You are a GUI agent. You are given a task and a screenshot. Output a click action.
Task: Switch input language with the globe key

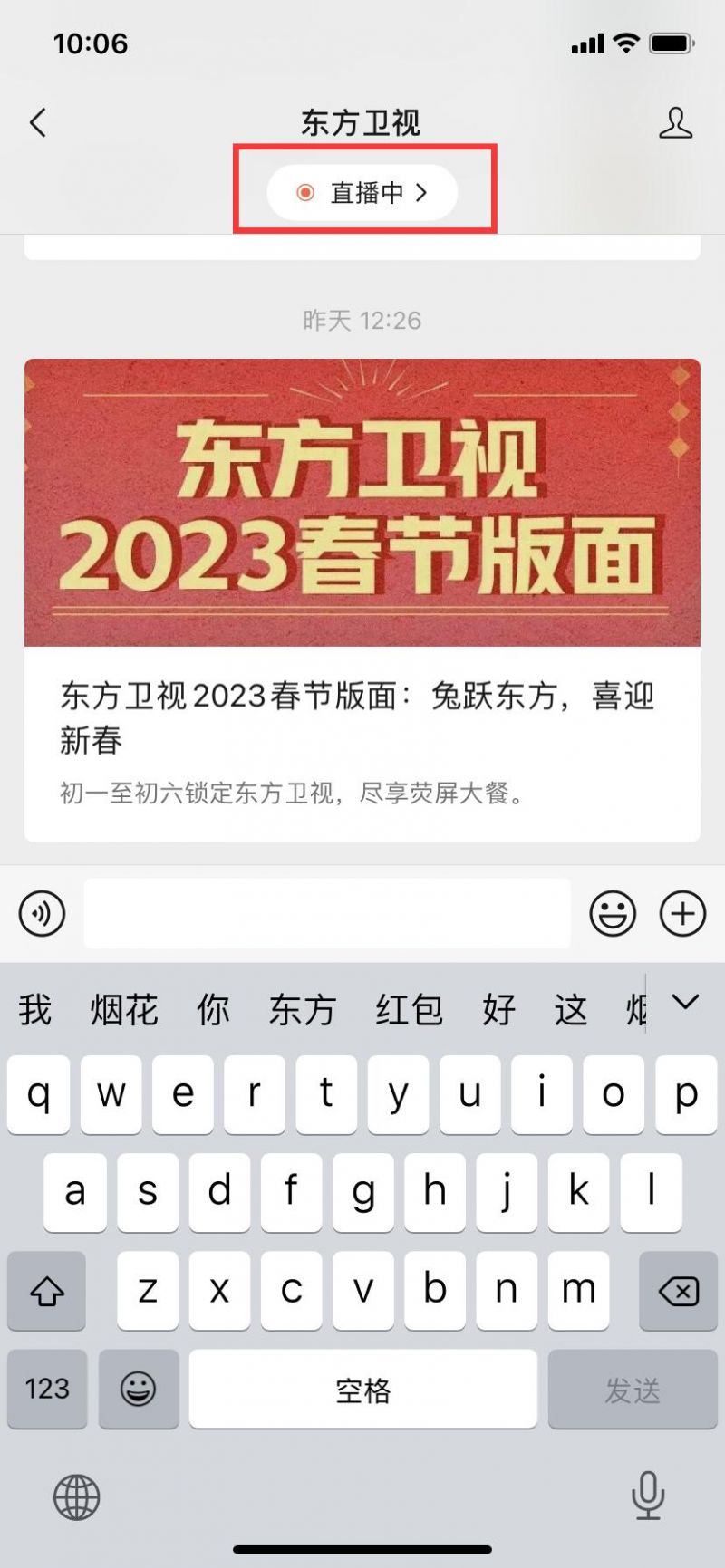76,1496
